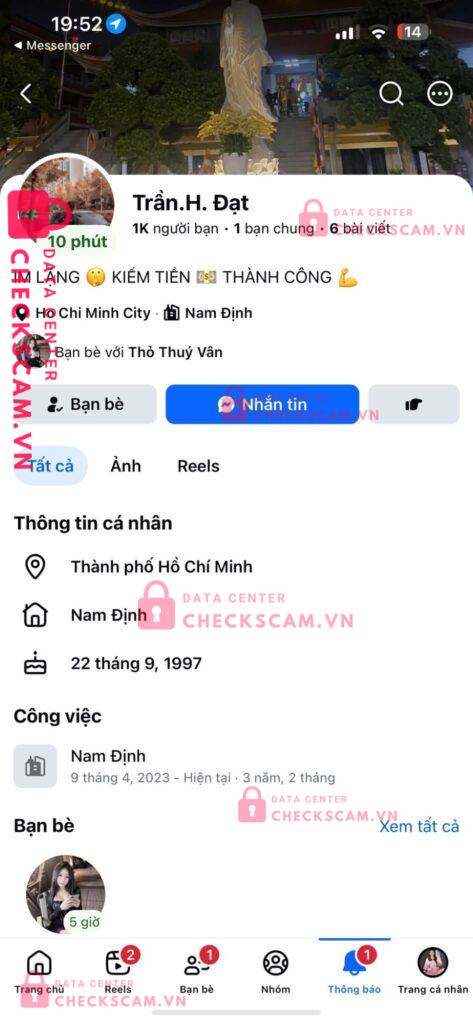Switch to the Reels tab
Screen dimensions: 473x1024
point(199,466)
